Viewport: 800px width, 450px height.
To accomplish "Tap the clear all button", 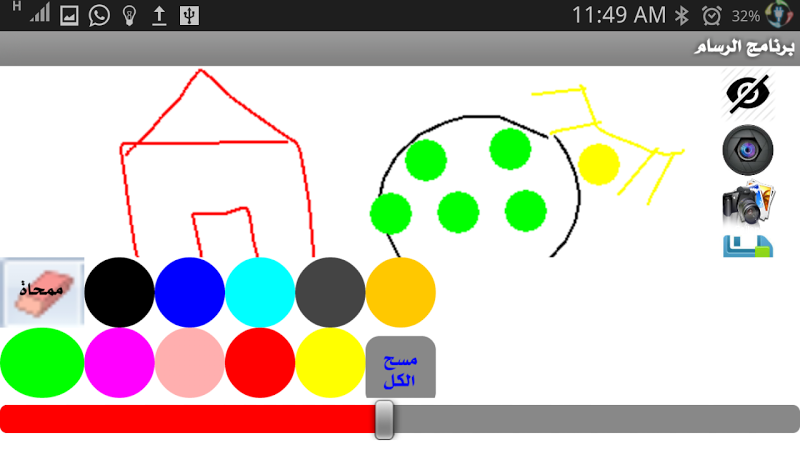I will [x=400, y=367].
